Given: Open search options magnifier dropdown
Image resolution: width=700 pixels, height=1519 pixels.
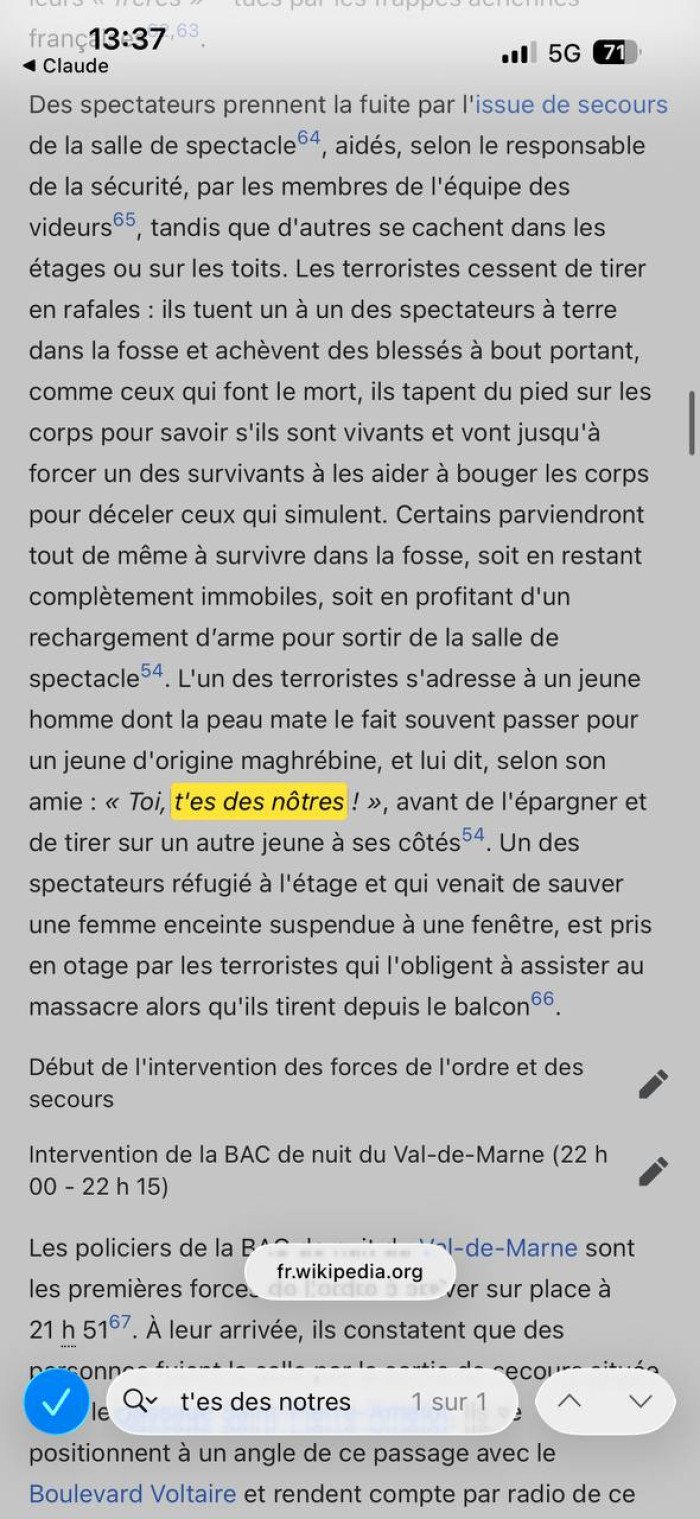Looking at the screenshot, I should pos(140,1402).
